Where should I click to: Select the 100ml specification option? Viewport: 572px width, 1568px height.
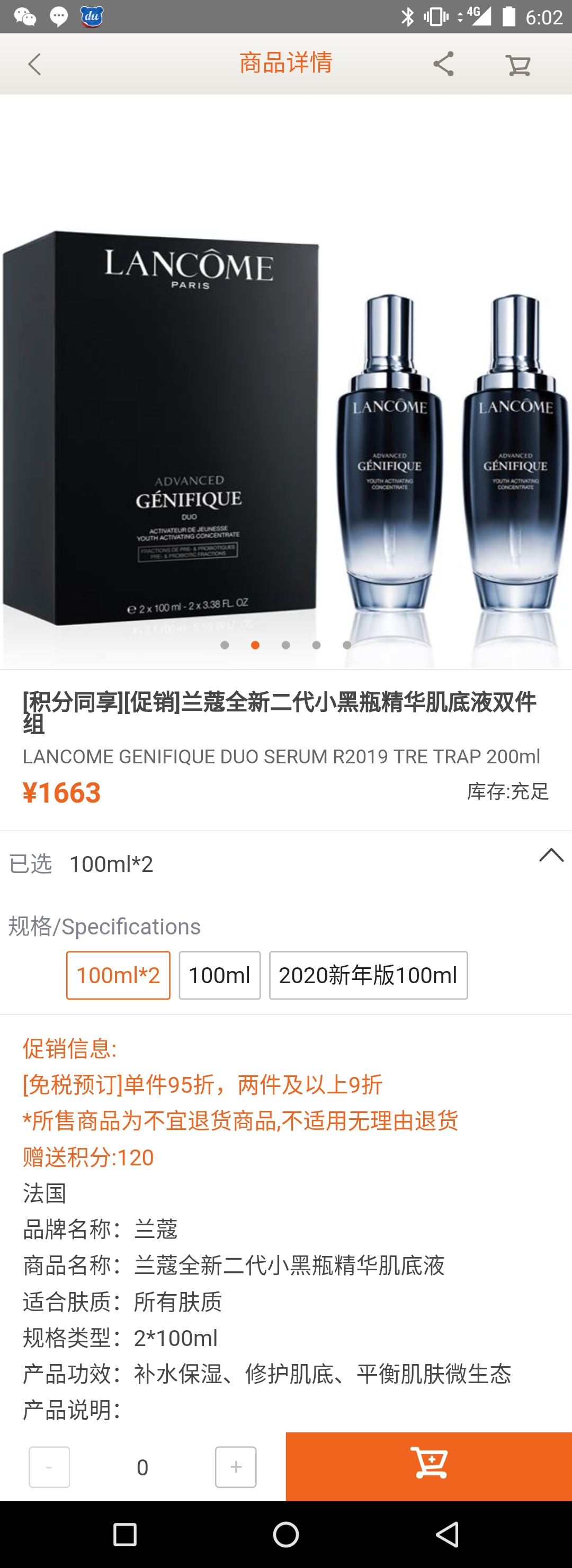220,975
